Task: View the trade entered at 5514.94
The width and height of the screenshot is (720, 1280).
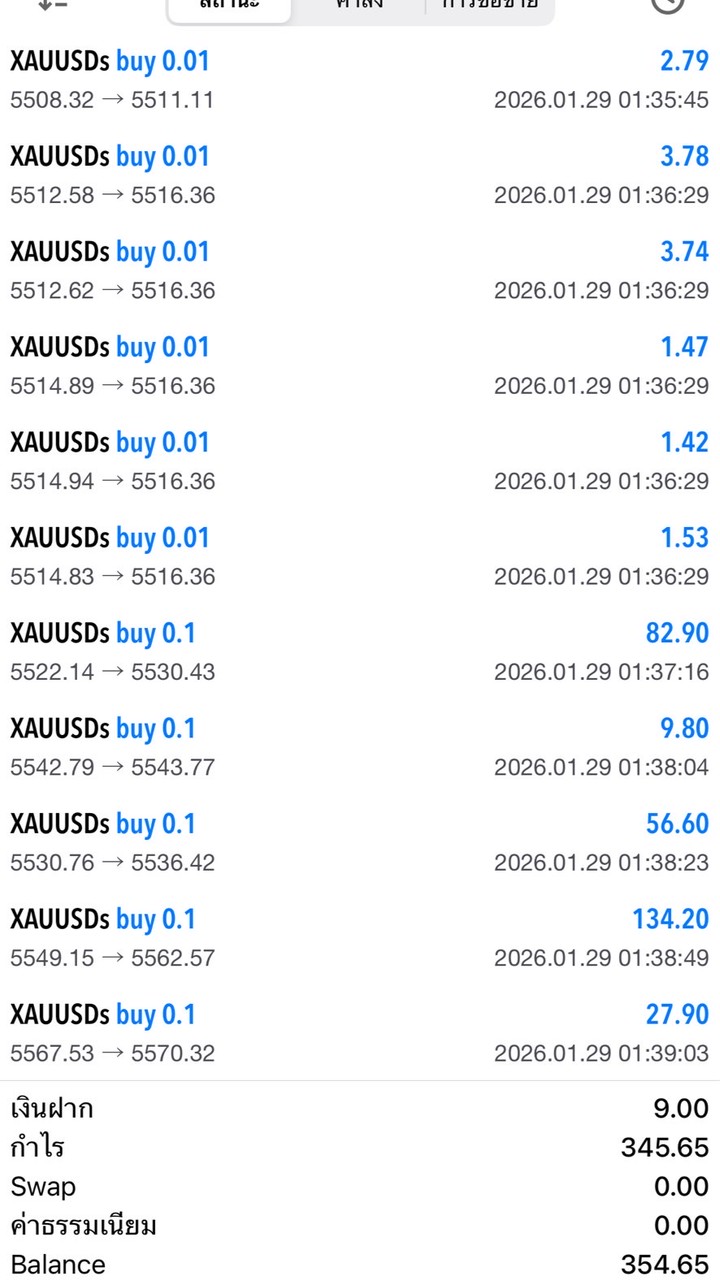Action: [x=360, y=461]
